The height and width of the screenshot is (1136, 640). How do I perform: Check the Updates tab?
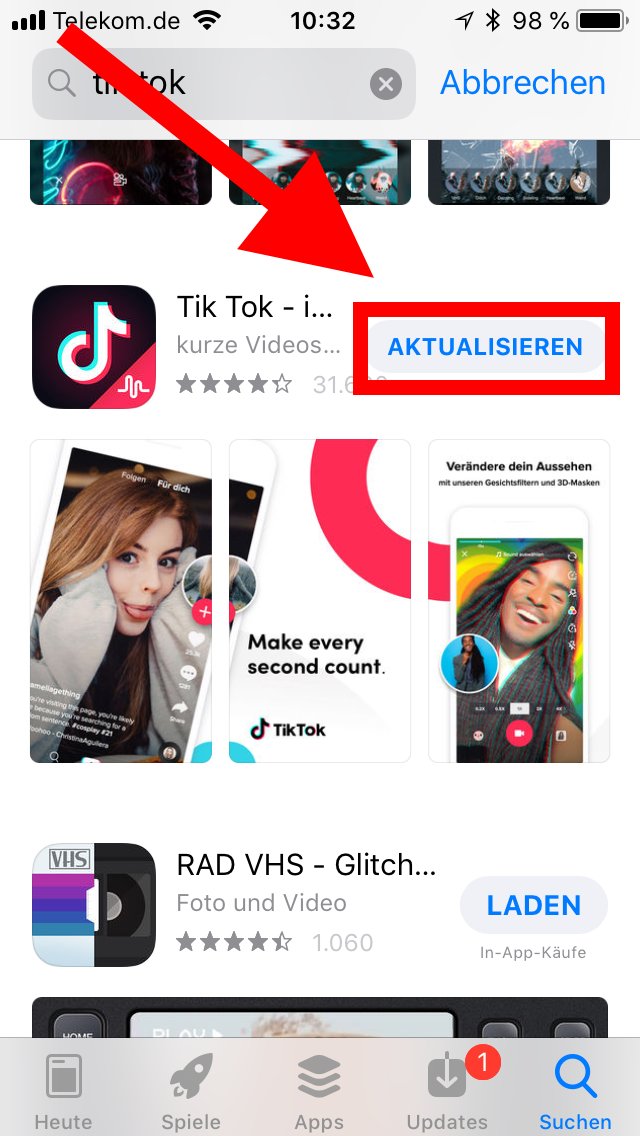[x=447, y=1092]
